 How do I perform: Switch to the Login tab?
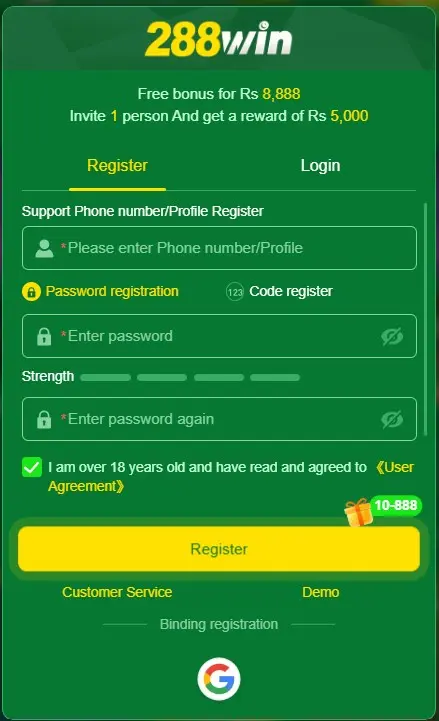[320, 166]
